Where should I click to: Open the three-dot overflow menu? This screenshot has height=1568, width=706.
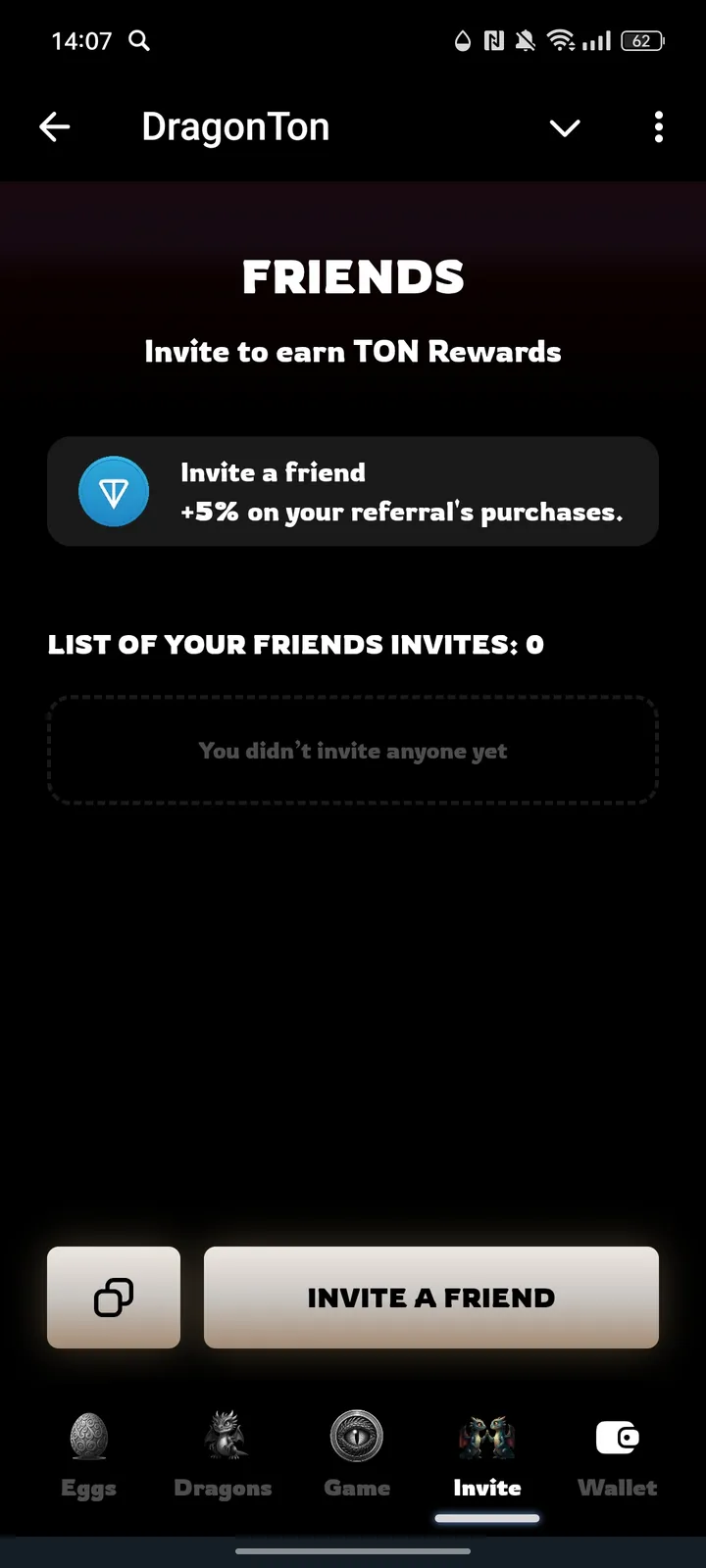659,127
